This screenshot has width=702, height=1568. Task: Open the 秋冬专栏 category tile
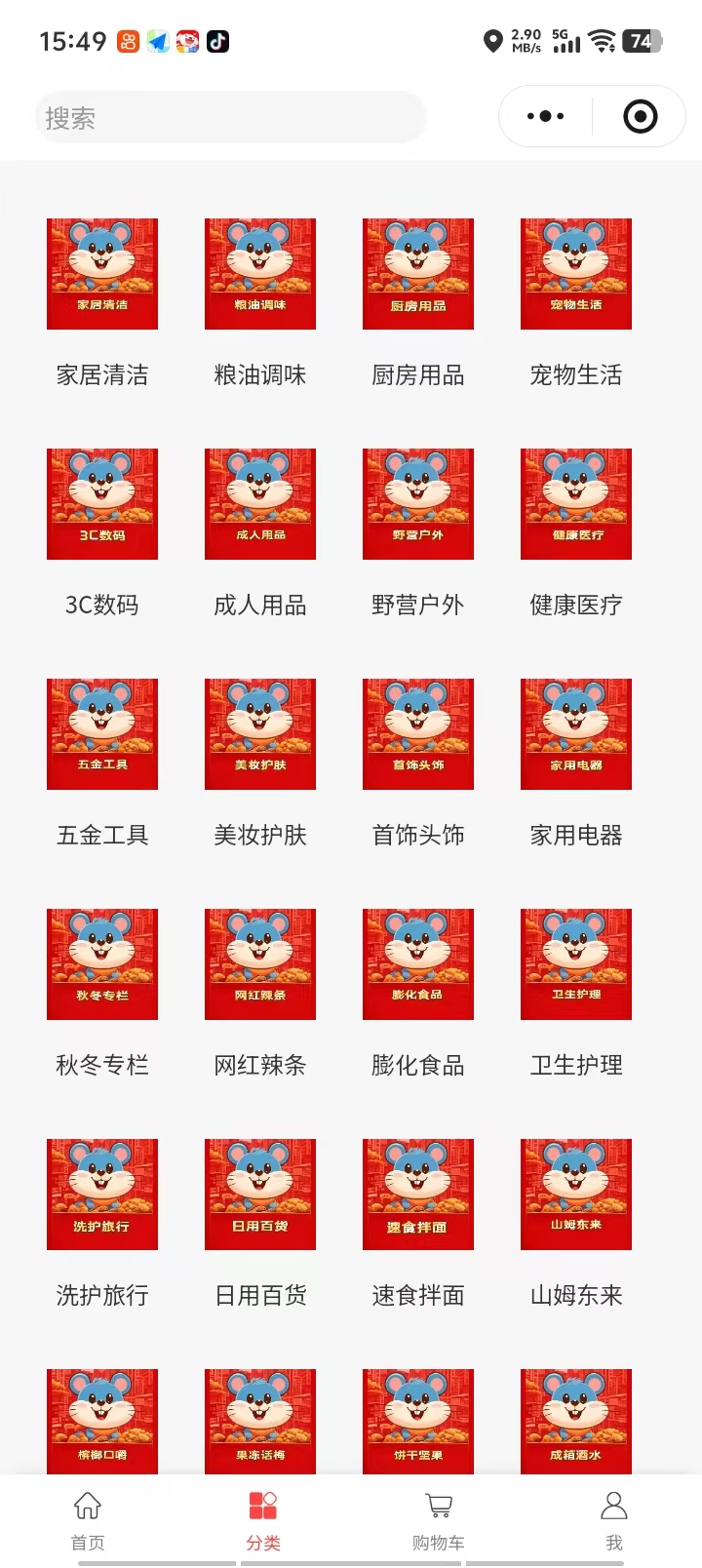pos(102,964)
